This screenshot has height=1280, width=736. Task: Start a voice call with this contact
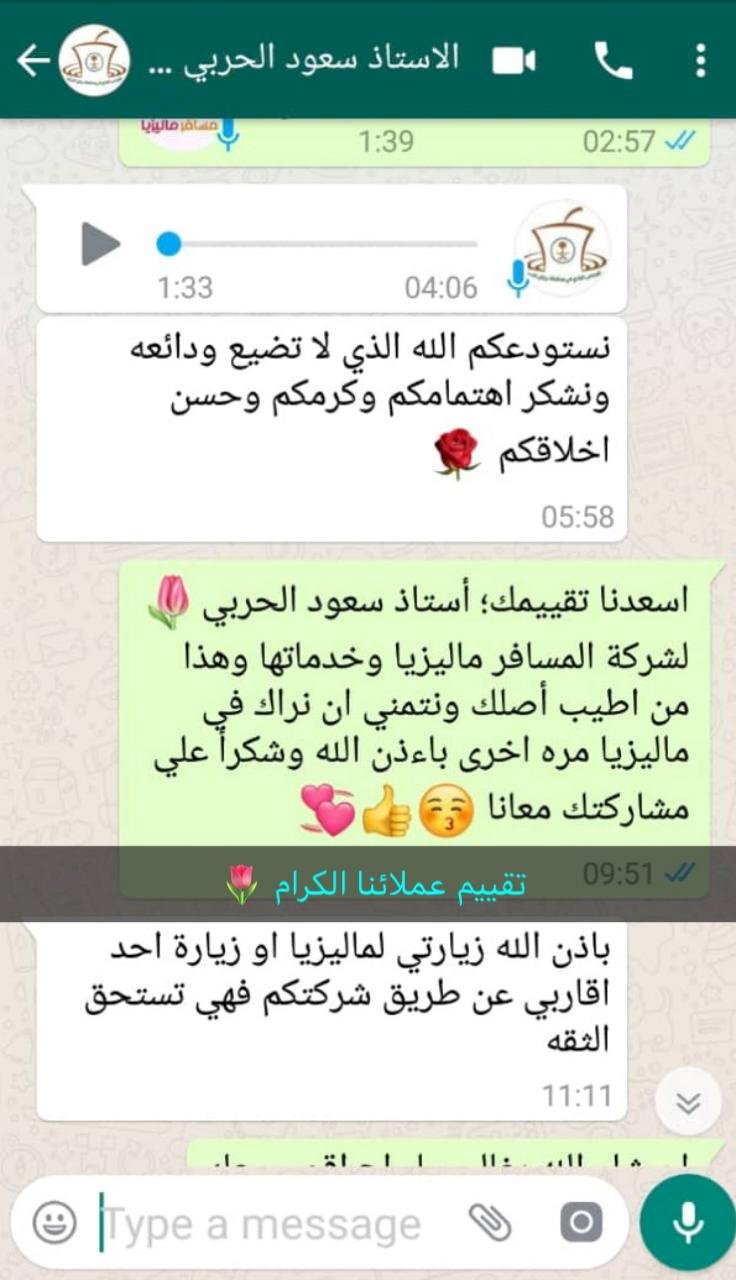click(x=613, y=61)
